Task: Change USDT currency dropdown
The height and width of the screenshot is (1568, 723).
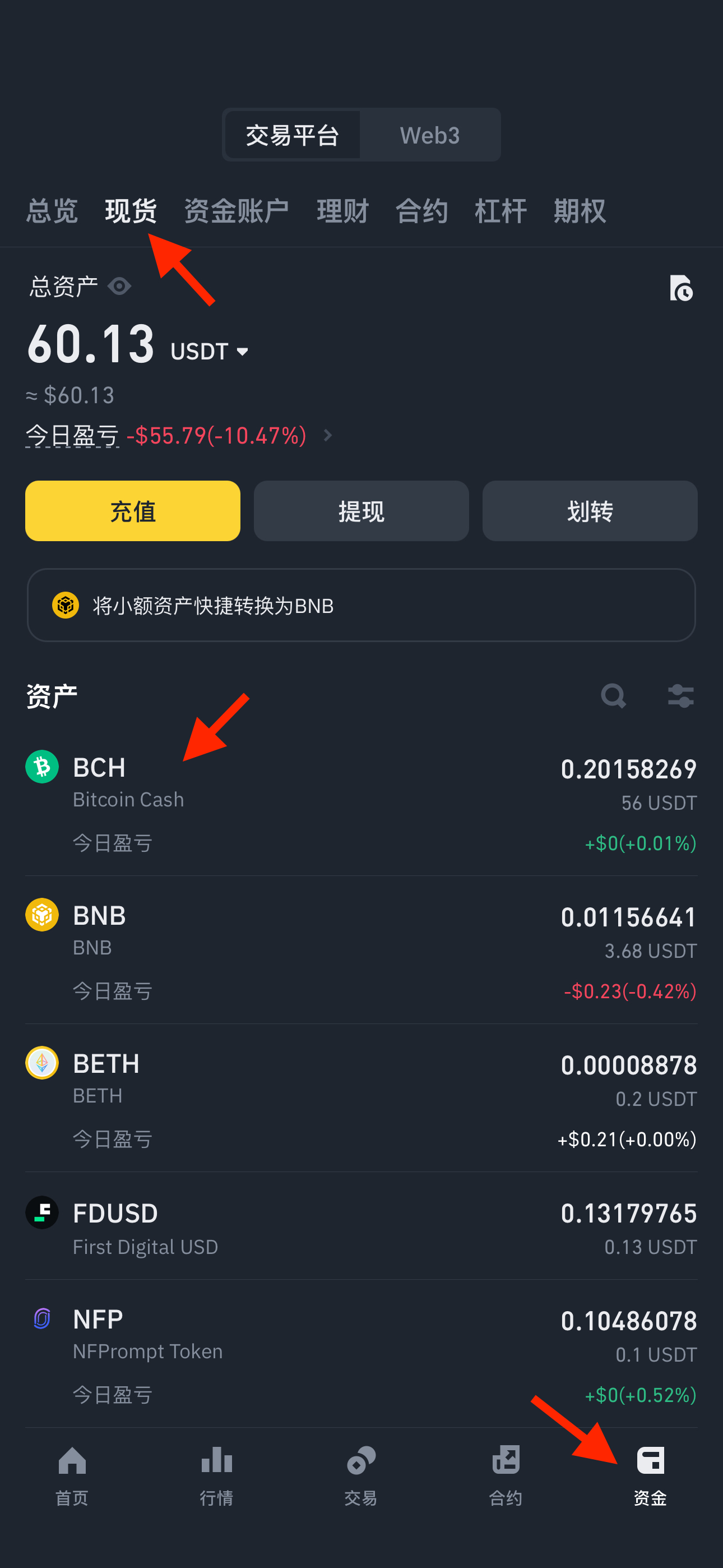Action: coord(210,352)
